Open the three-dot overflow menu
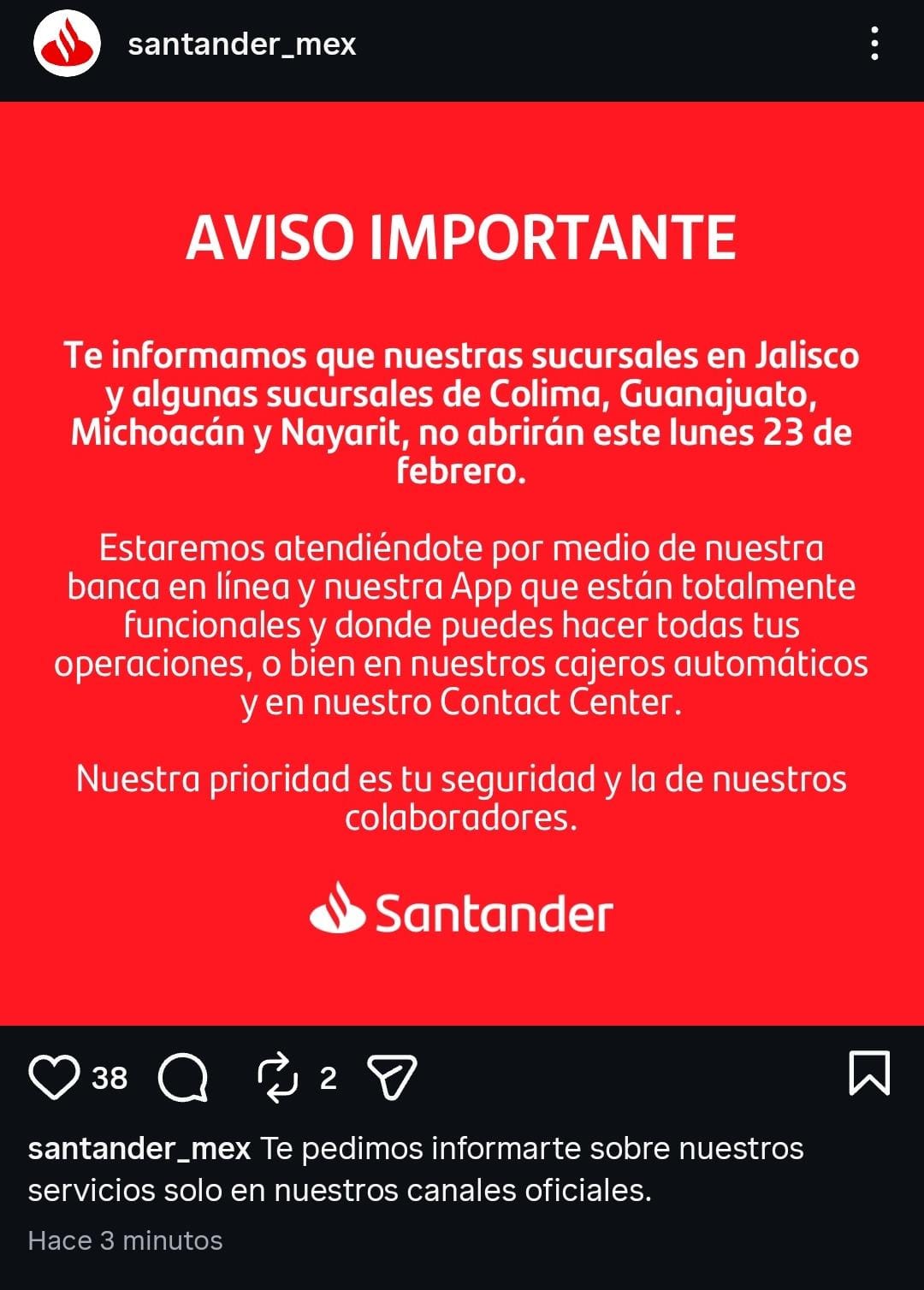This screenshot has width=924, height=1290. click(x=874, y=44)
